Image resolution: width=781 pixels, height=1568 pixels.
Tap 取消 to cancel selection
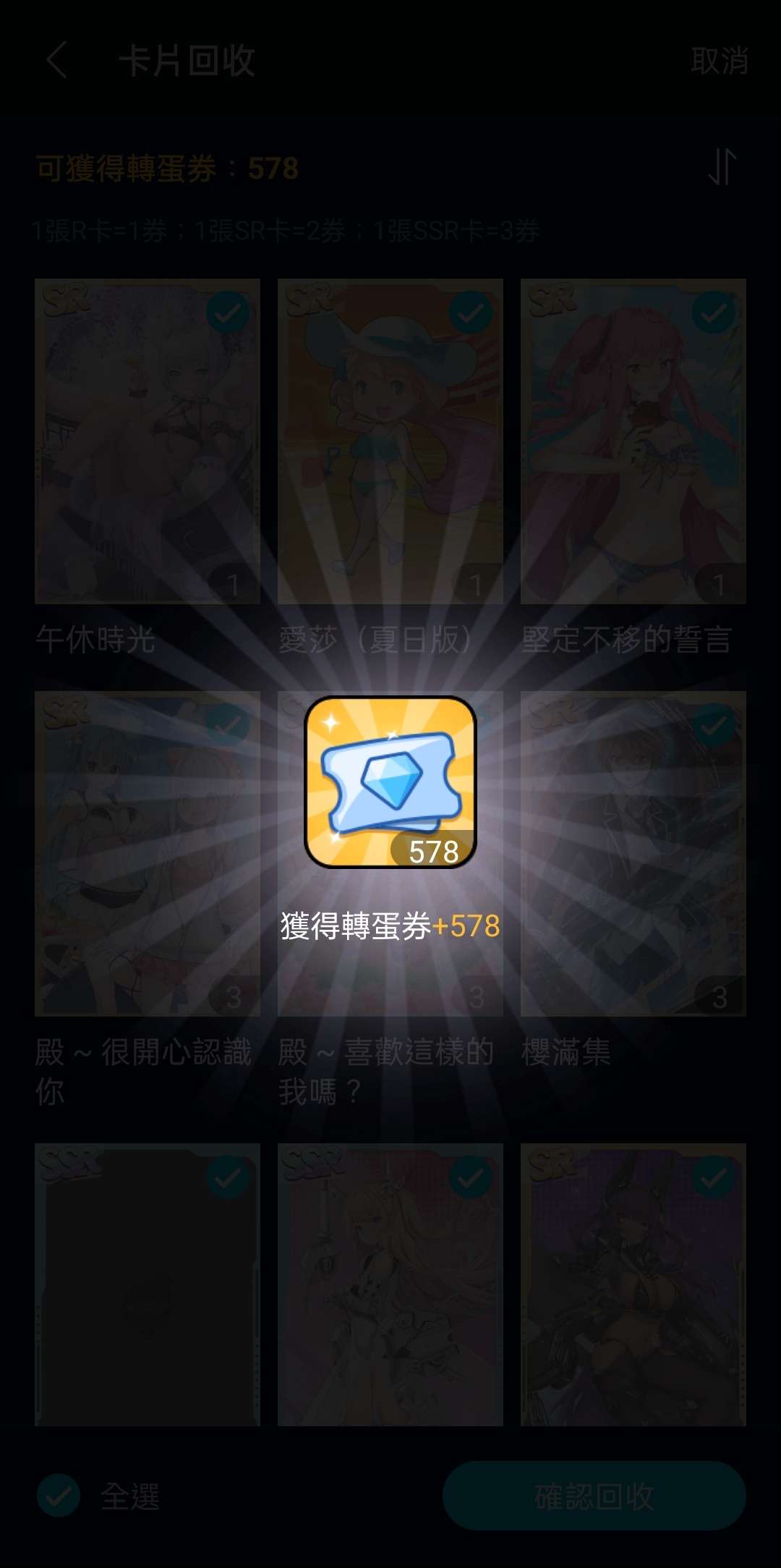pos(719,61)
